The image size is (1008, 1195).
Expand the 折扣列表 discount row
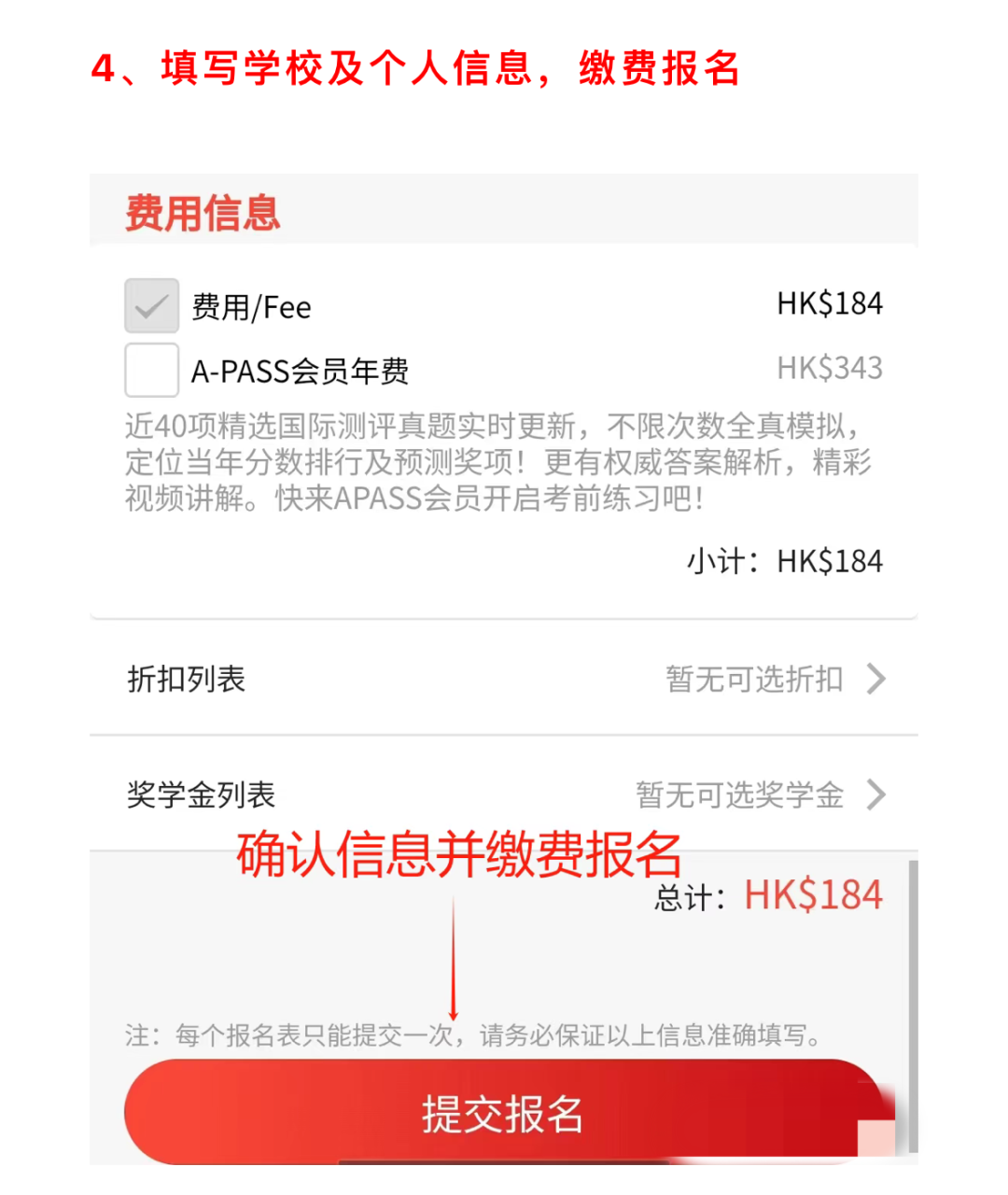(504, 680)
